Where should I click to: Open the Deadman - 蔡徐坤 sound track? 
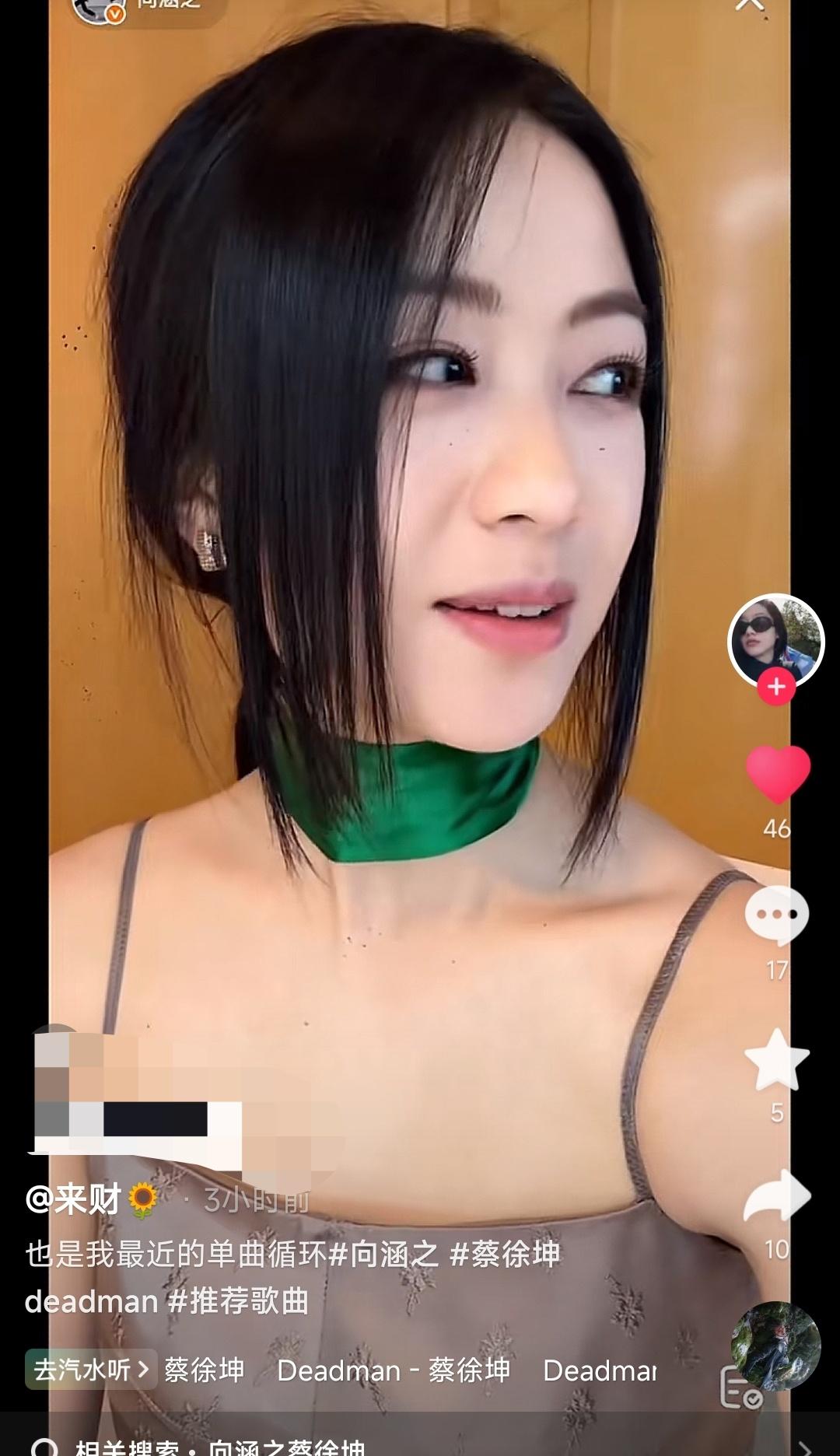point(394,1370)
